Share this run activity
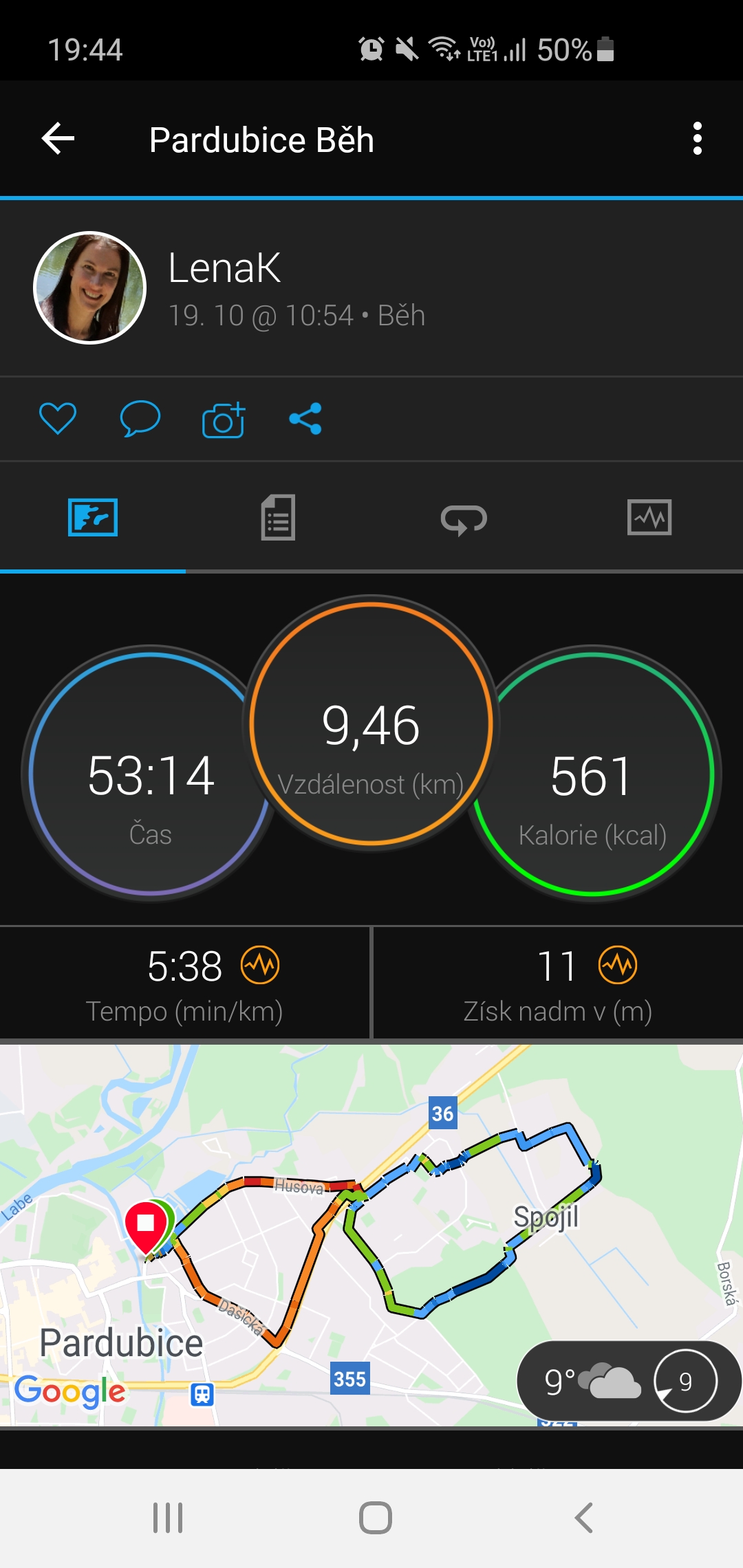Screen dimensions: 743x1568 tap(305, 418)
